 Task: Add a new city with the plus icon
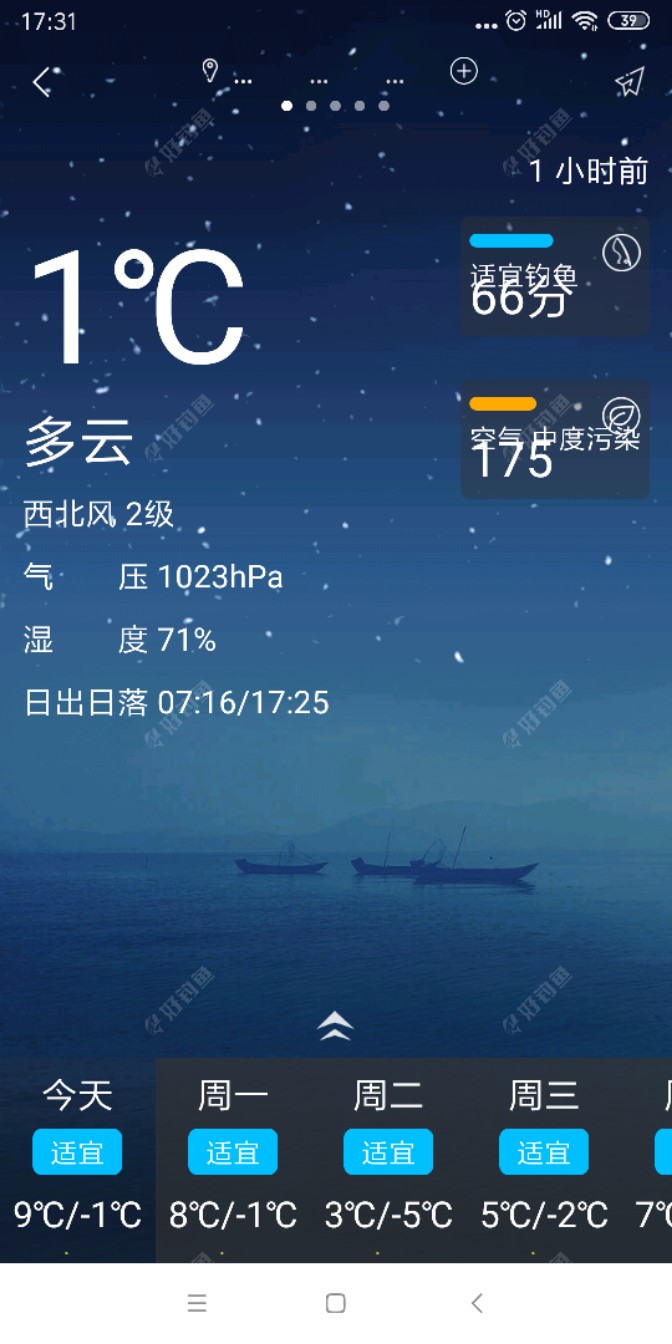[x=464, y=71]
